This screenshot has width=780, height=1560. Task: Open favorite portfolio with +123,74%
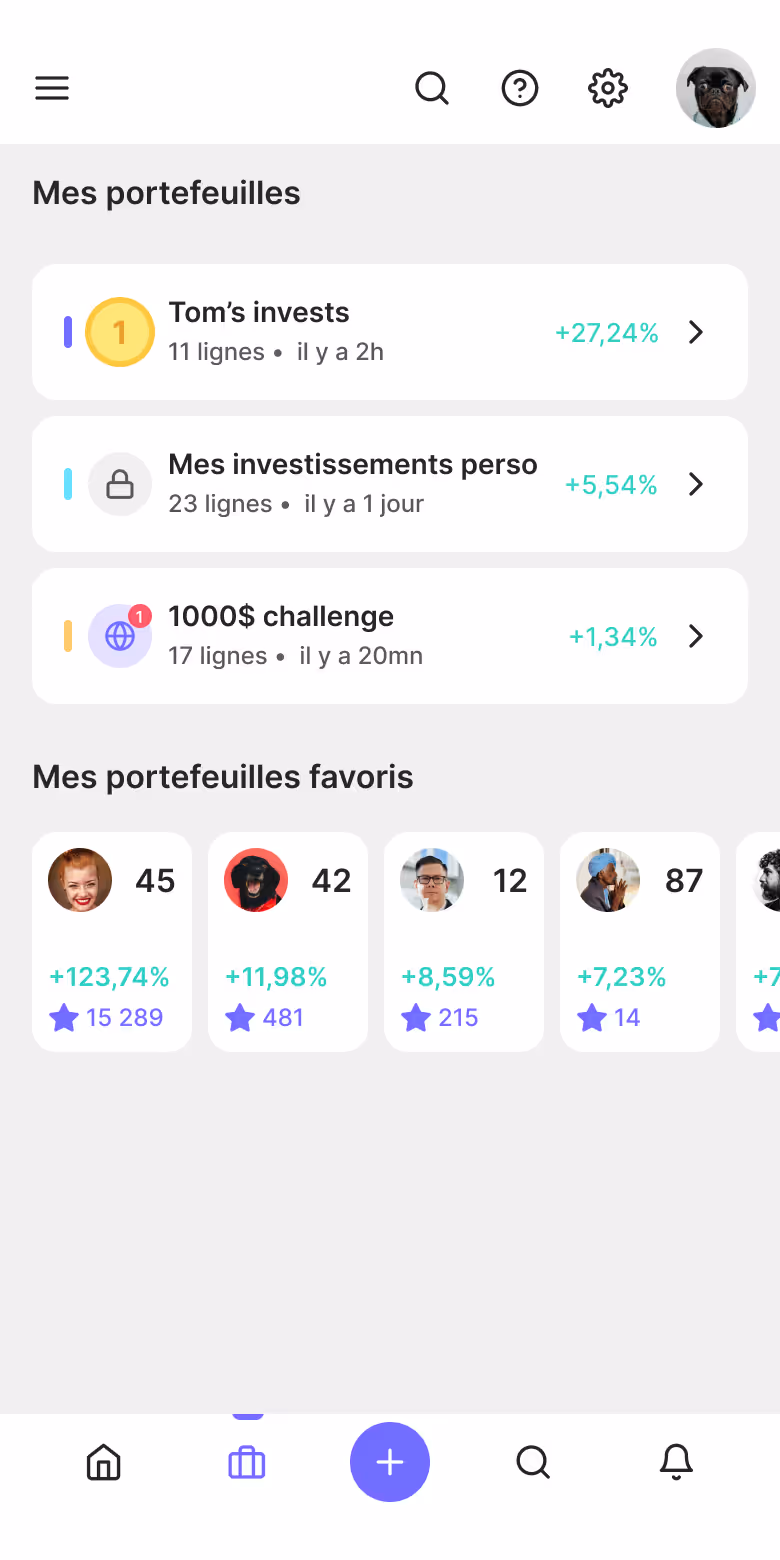tap(112, 942)
